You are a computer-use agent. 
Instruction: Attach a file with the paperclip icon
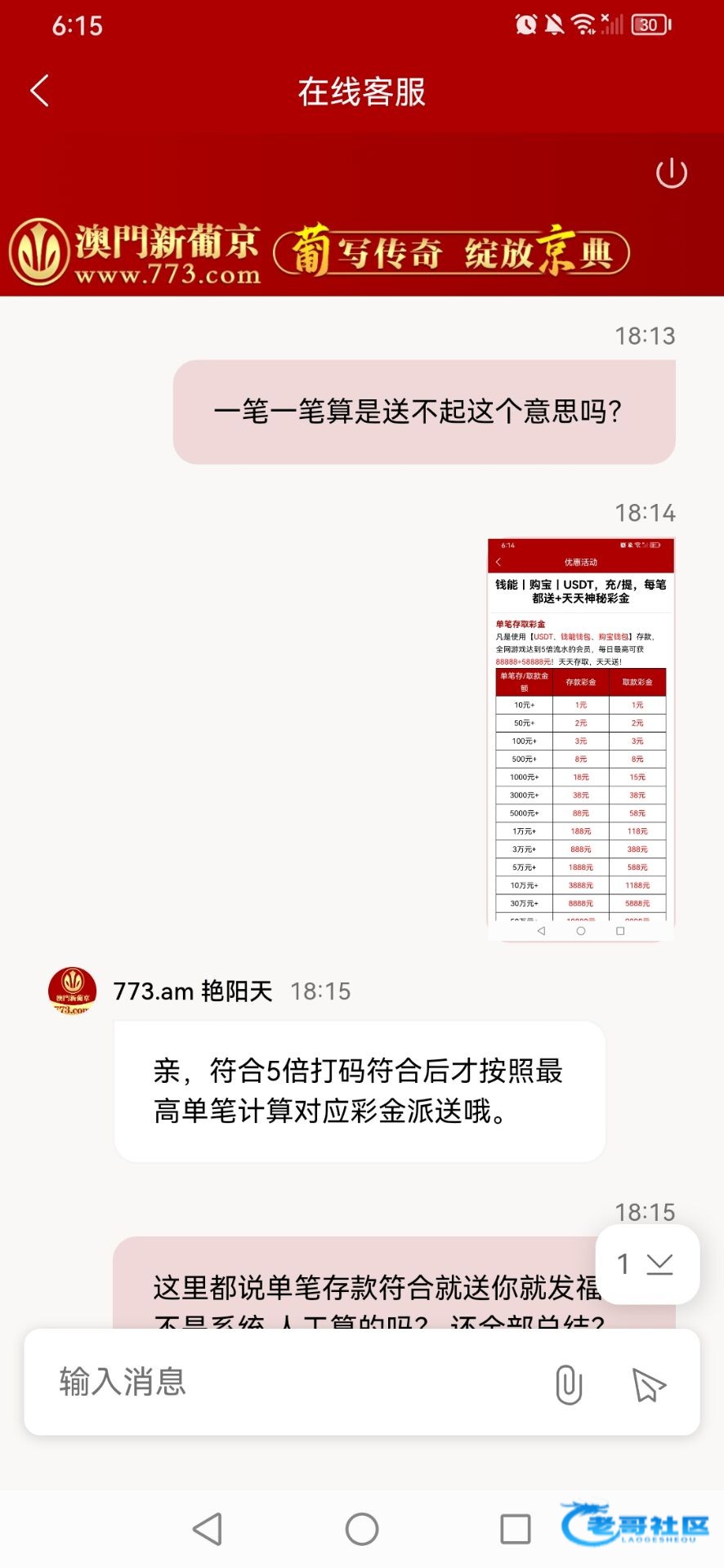569,1384
